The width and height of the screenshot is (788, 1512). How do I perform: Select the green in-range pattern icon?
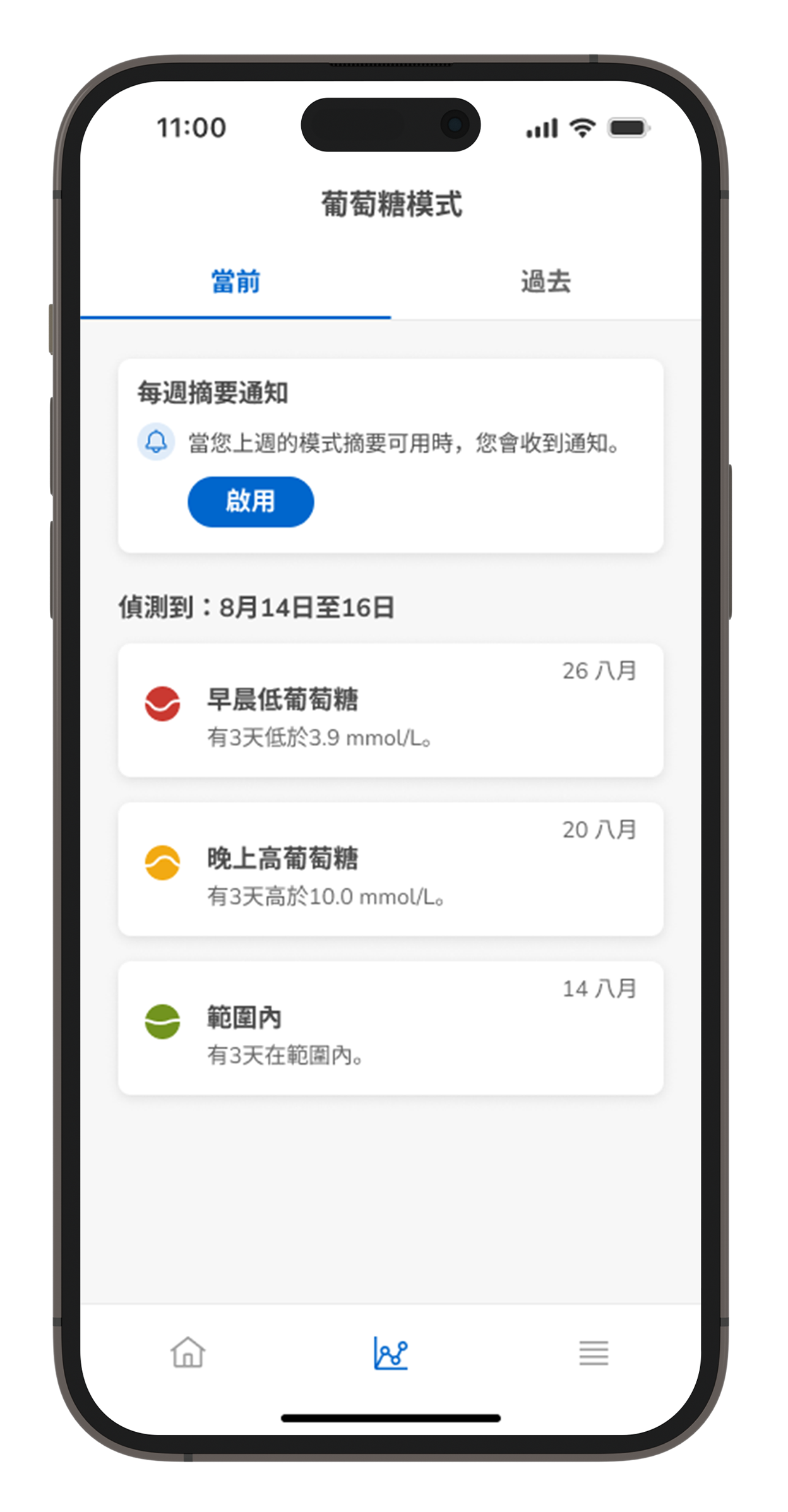(x=162, y=1019)
